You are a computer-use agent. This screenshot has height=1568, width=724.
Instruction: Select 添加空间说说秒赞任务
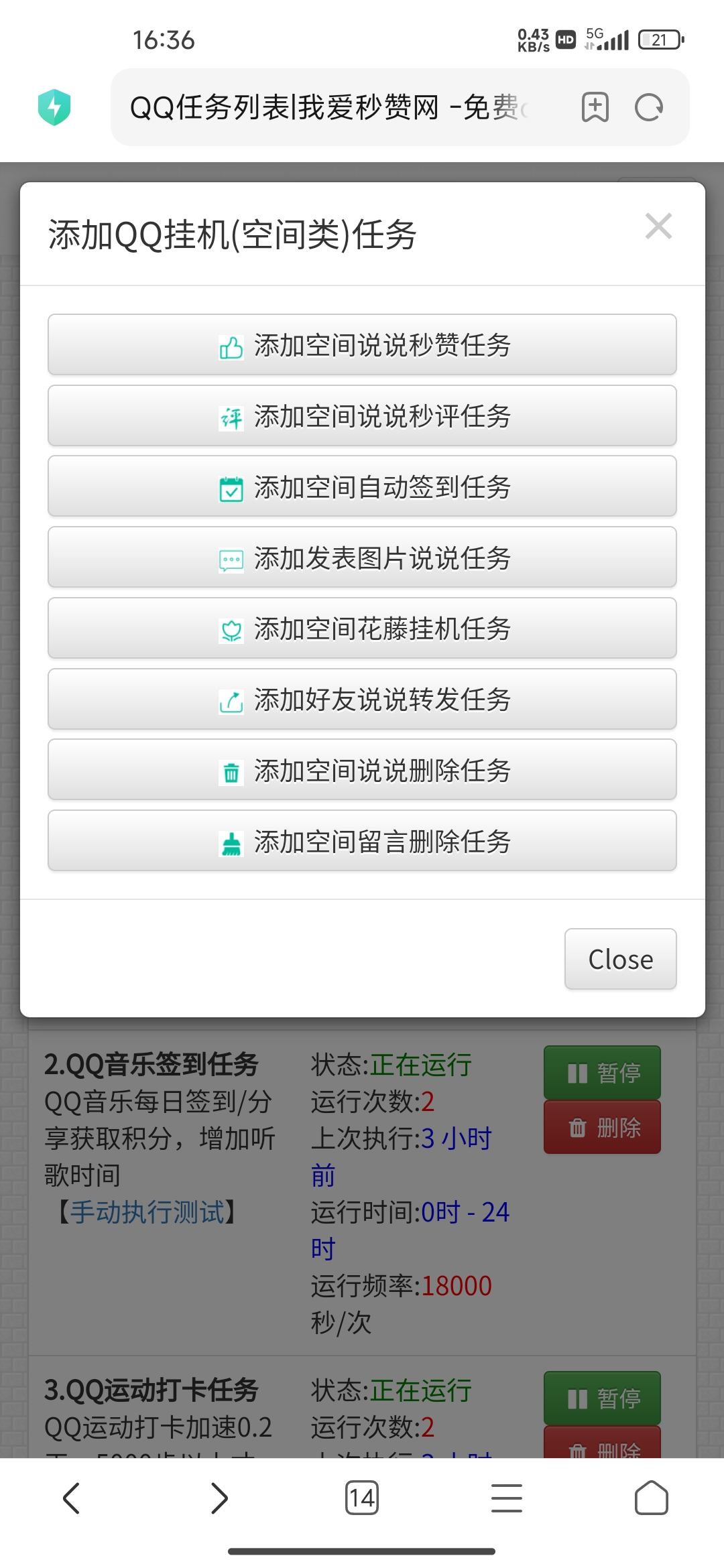[x=362, y=345]
